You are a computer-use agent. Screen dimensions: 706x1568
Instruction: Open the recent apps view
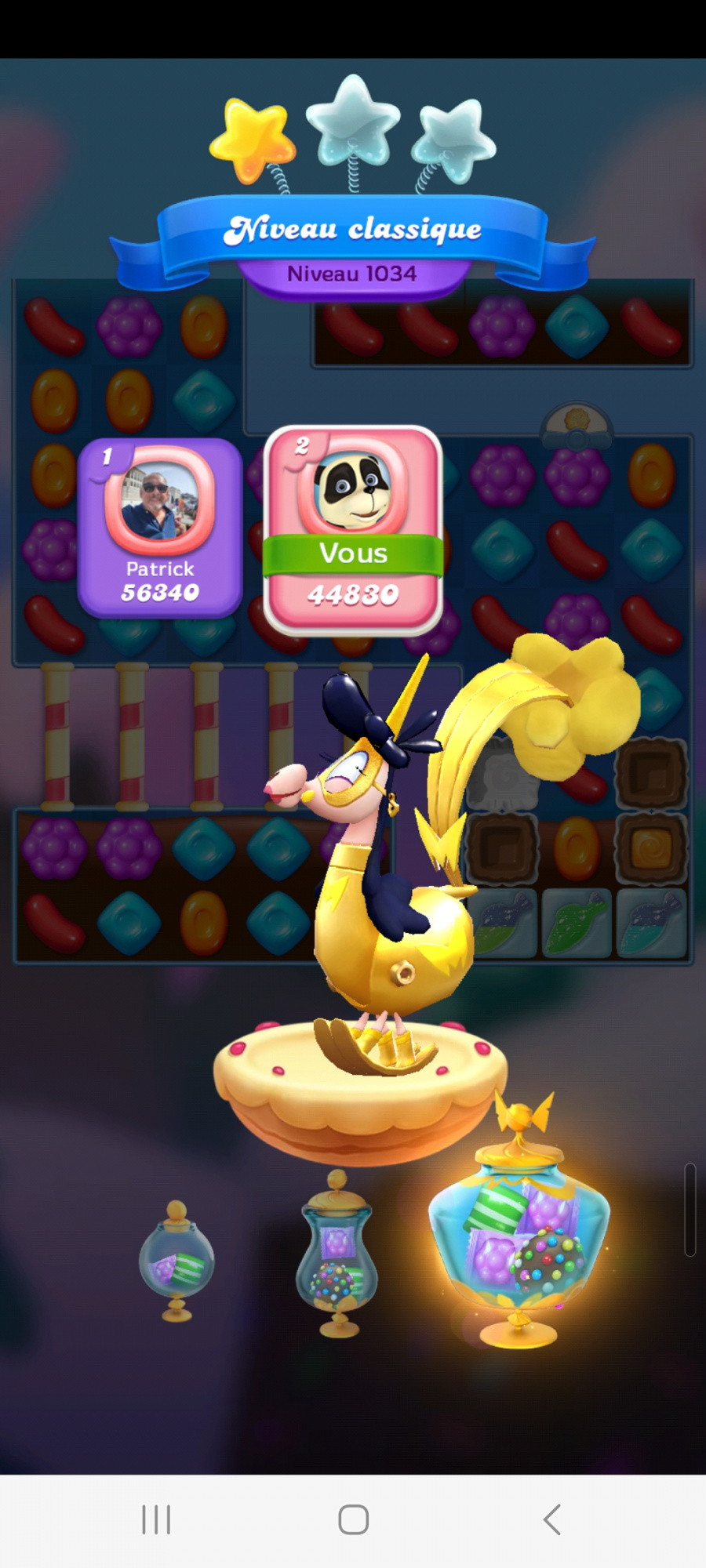coord(156,1519)
